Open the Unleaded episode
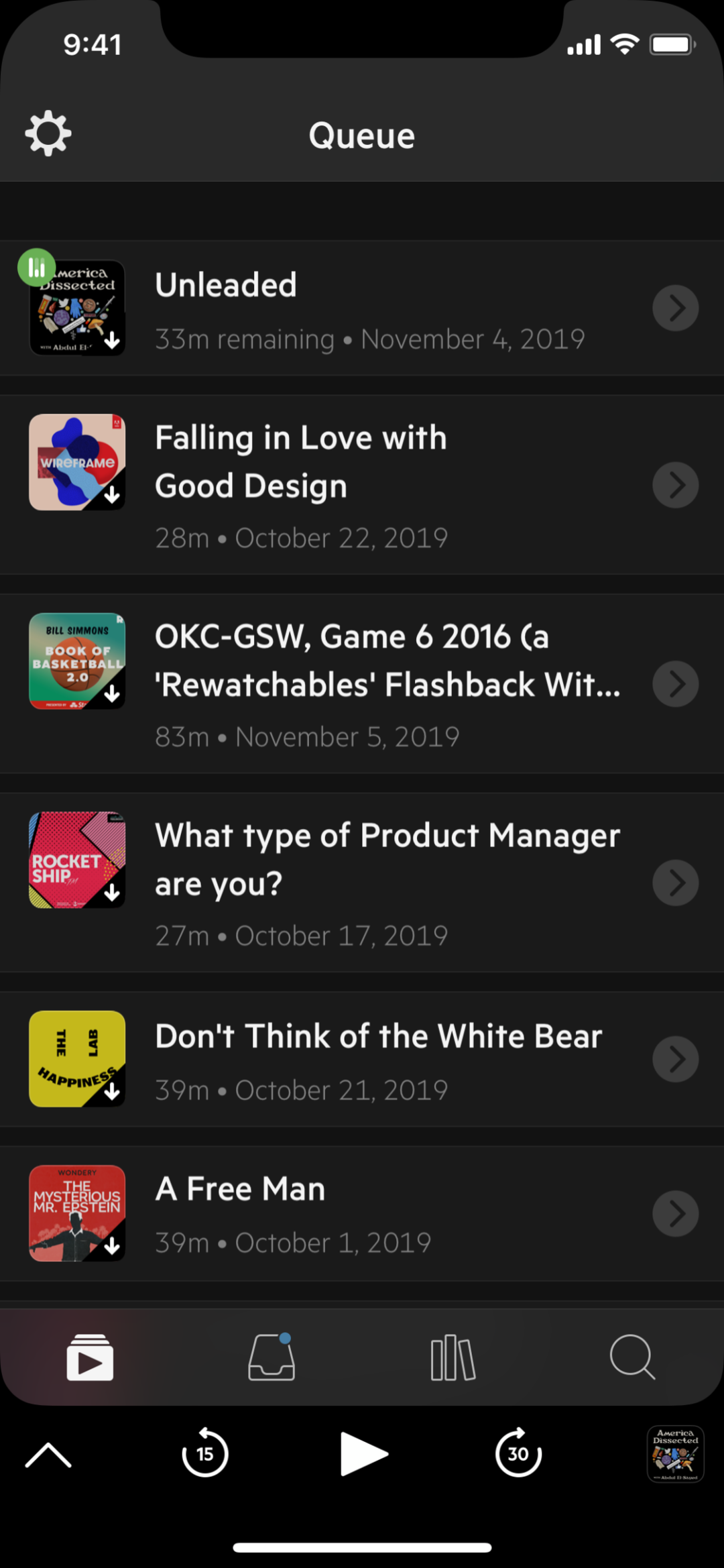 tap(362, 308)
